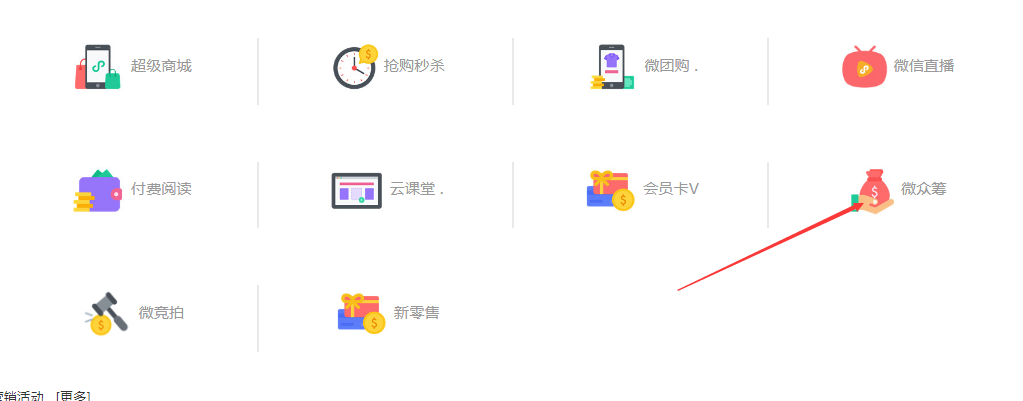Open the 微竞拍 auction module
Screen dimensions: 1023x401
point(160,313)
